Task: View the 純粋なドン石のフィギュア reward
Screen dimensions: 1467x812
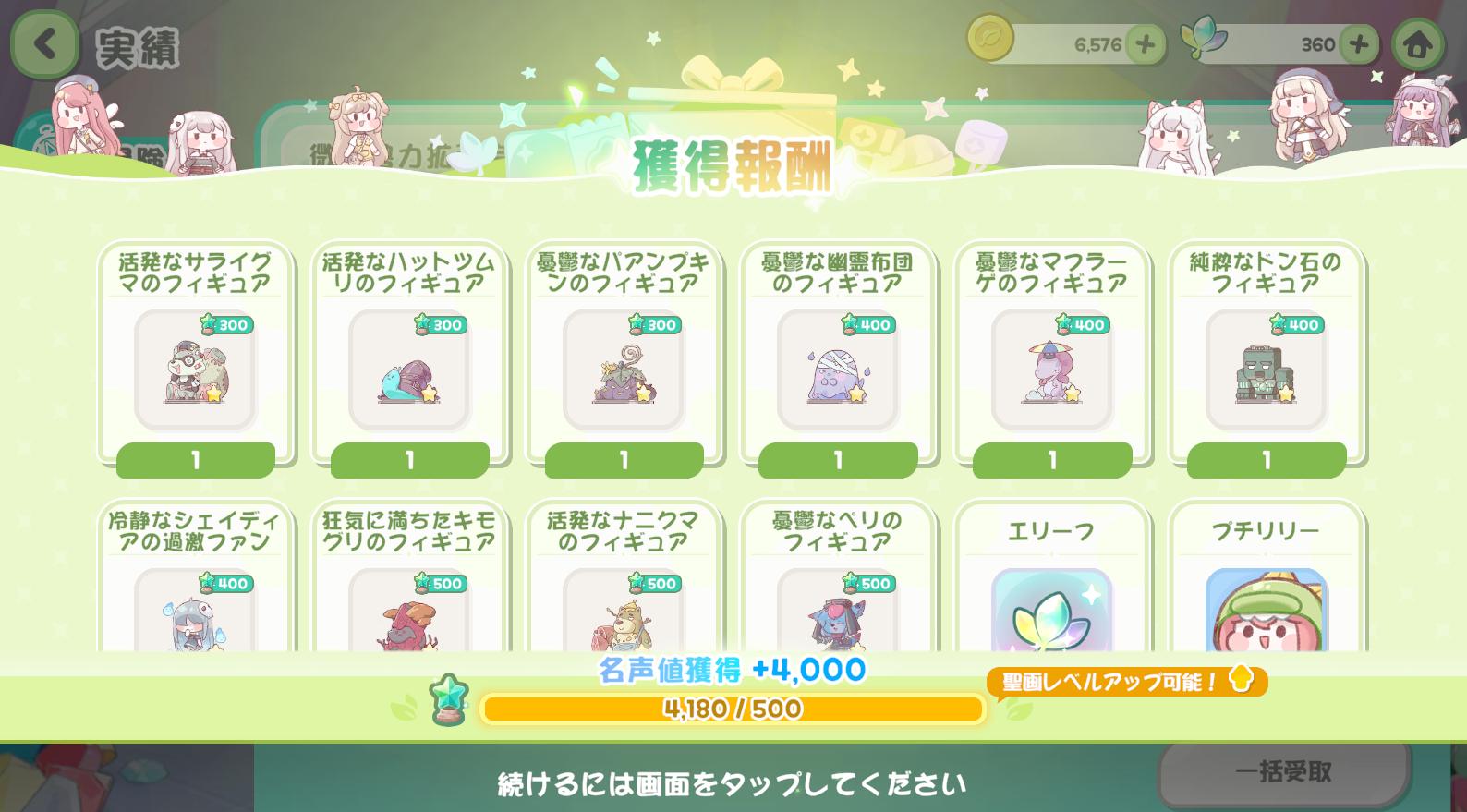Action: point(1267,370)
